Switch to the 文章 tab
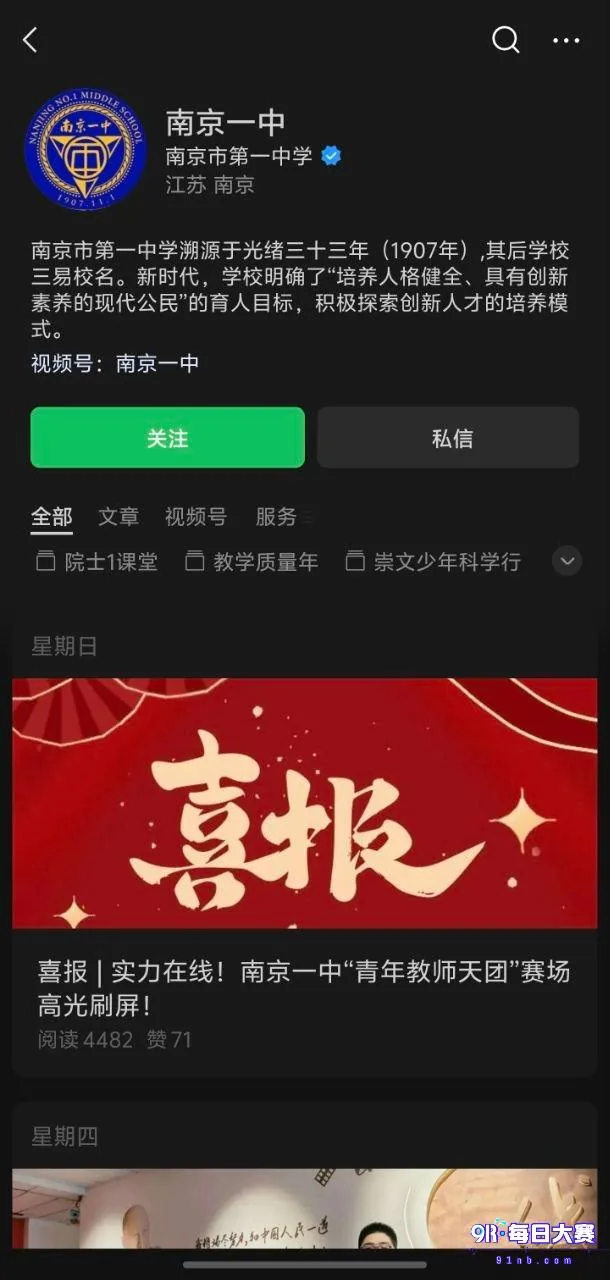 118,517
